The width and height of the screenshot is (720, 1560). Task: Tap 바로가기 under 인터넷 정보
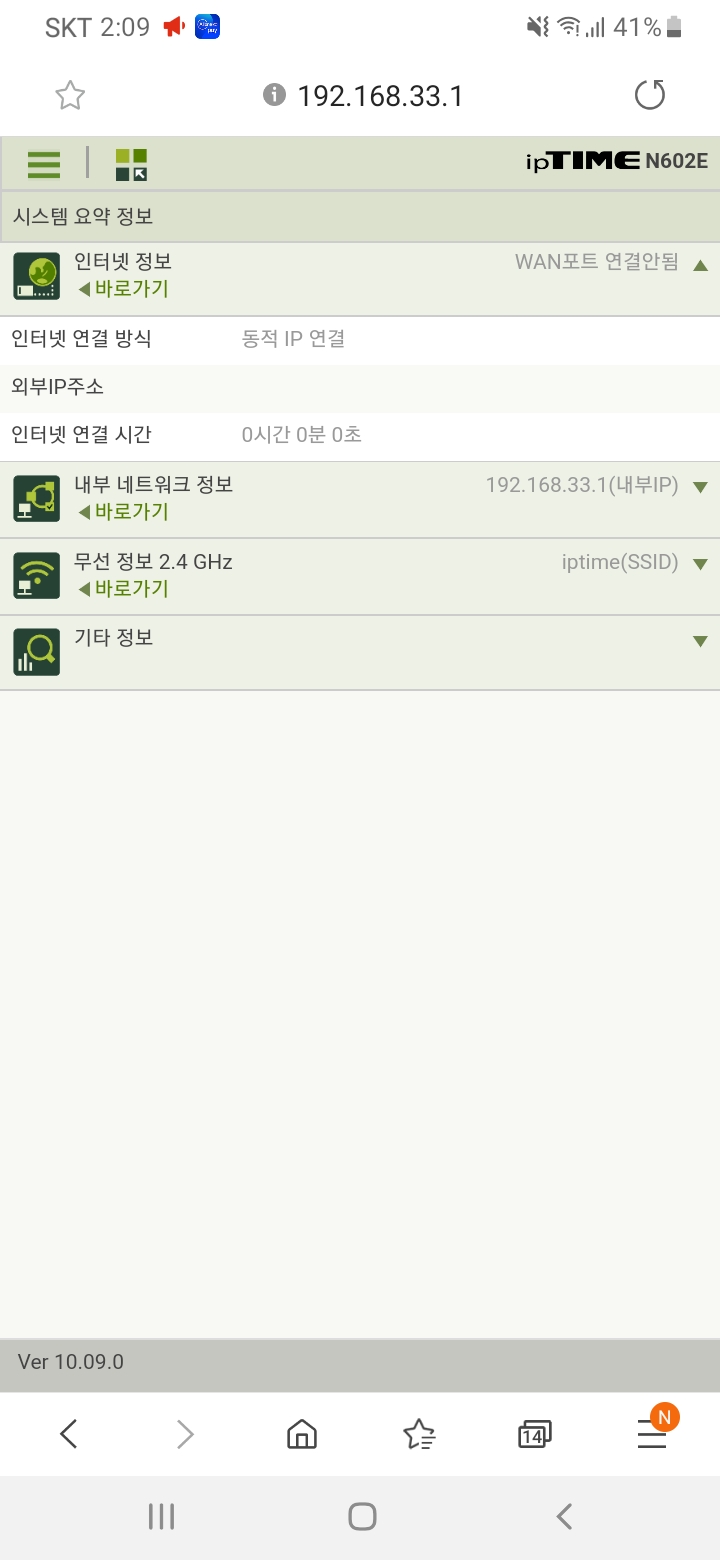tap(123, 290)
